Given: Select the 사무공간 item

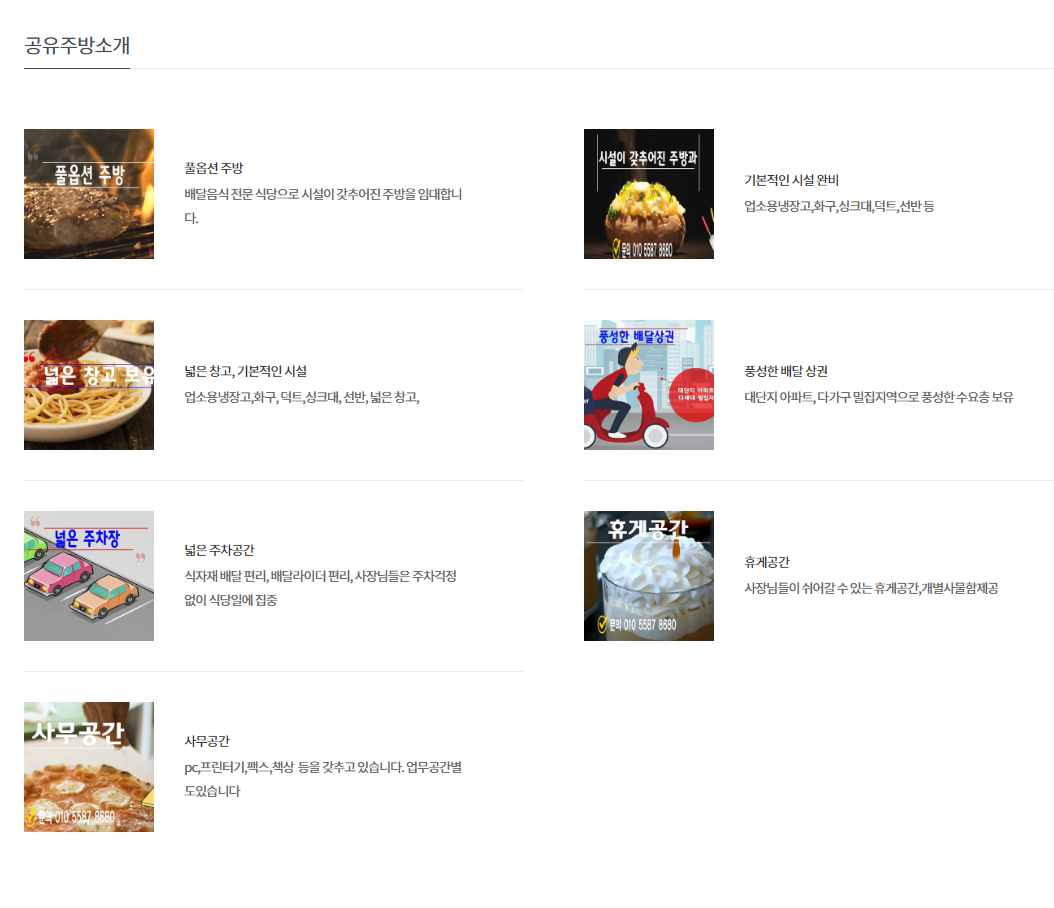Looking at the screenshot, I should click(x=207, y=741).
